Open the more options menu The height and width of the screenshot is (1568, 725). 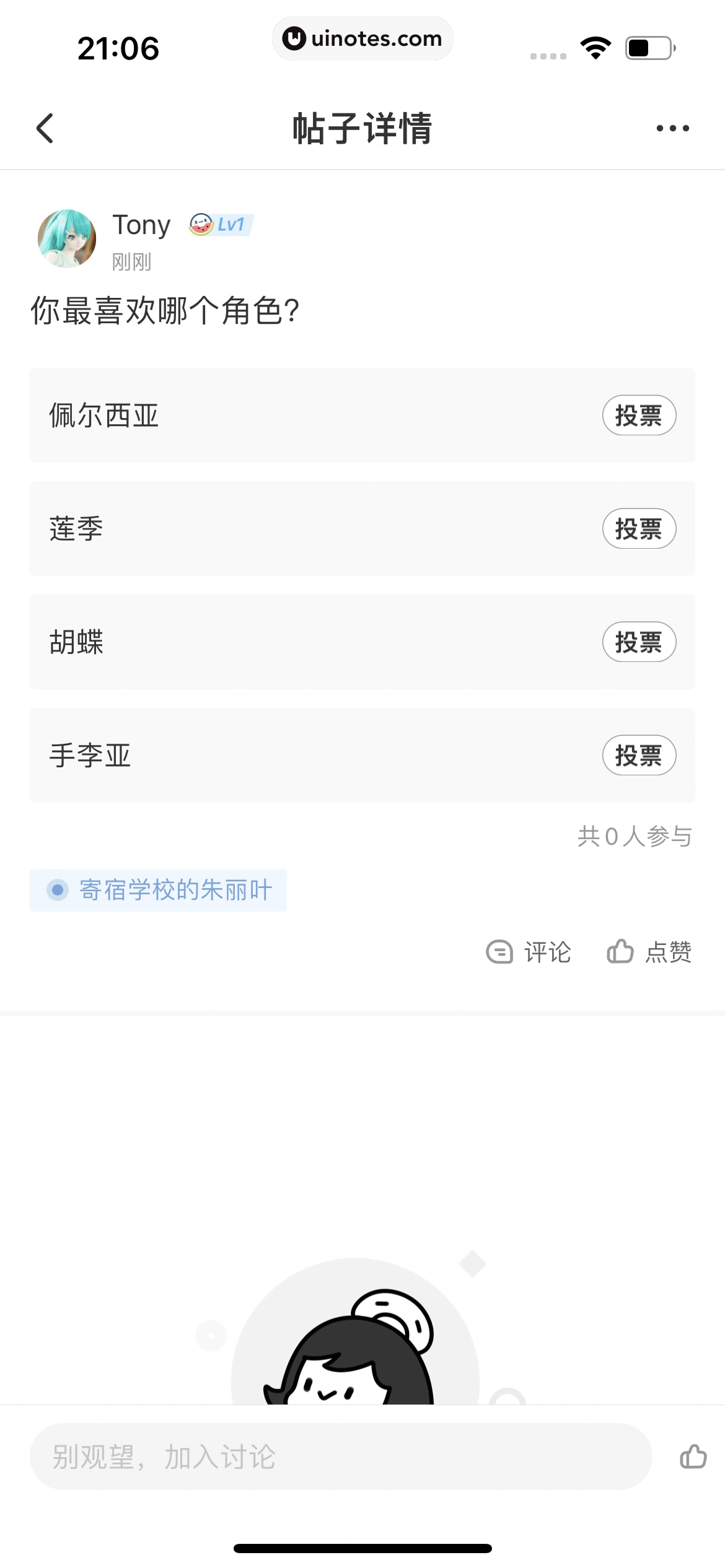pos(673,128)
